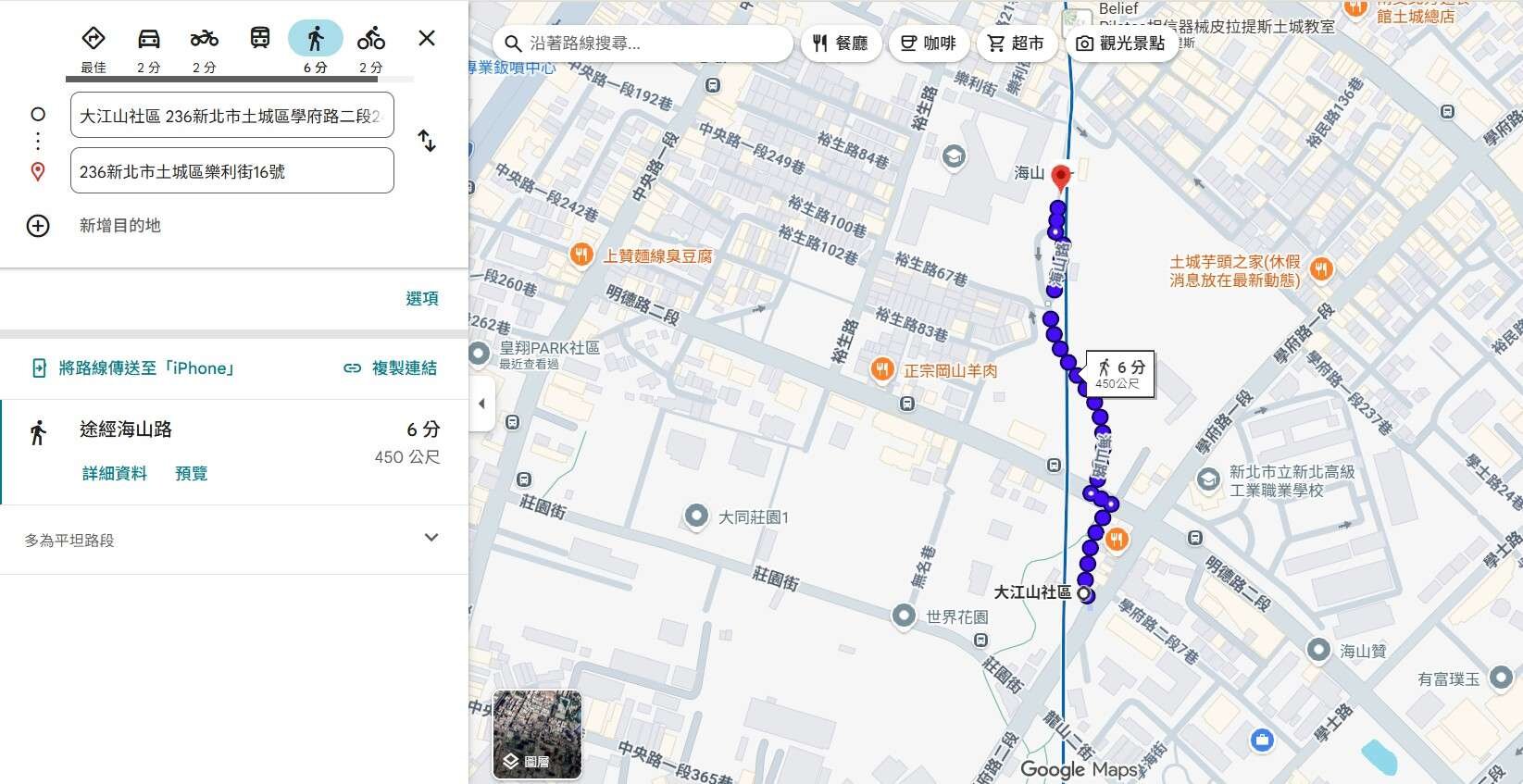Select the best travel mode tab
The height and width of the screenshot is (784, 1523).
tap(94, 46)
